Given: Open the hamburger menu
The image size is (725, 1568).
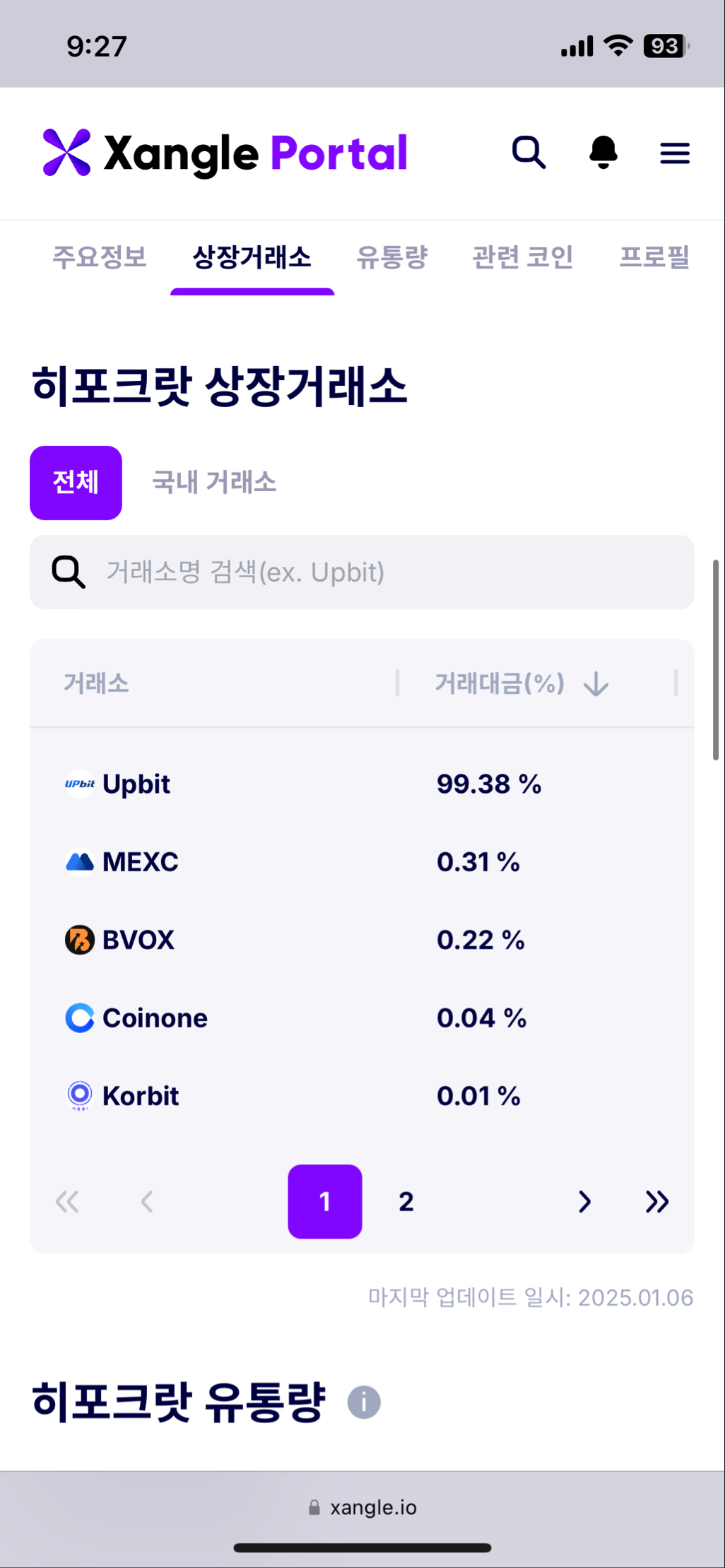Looking at the screenshot, I should [674, 153].
